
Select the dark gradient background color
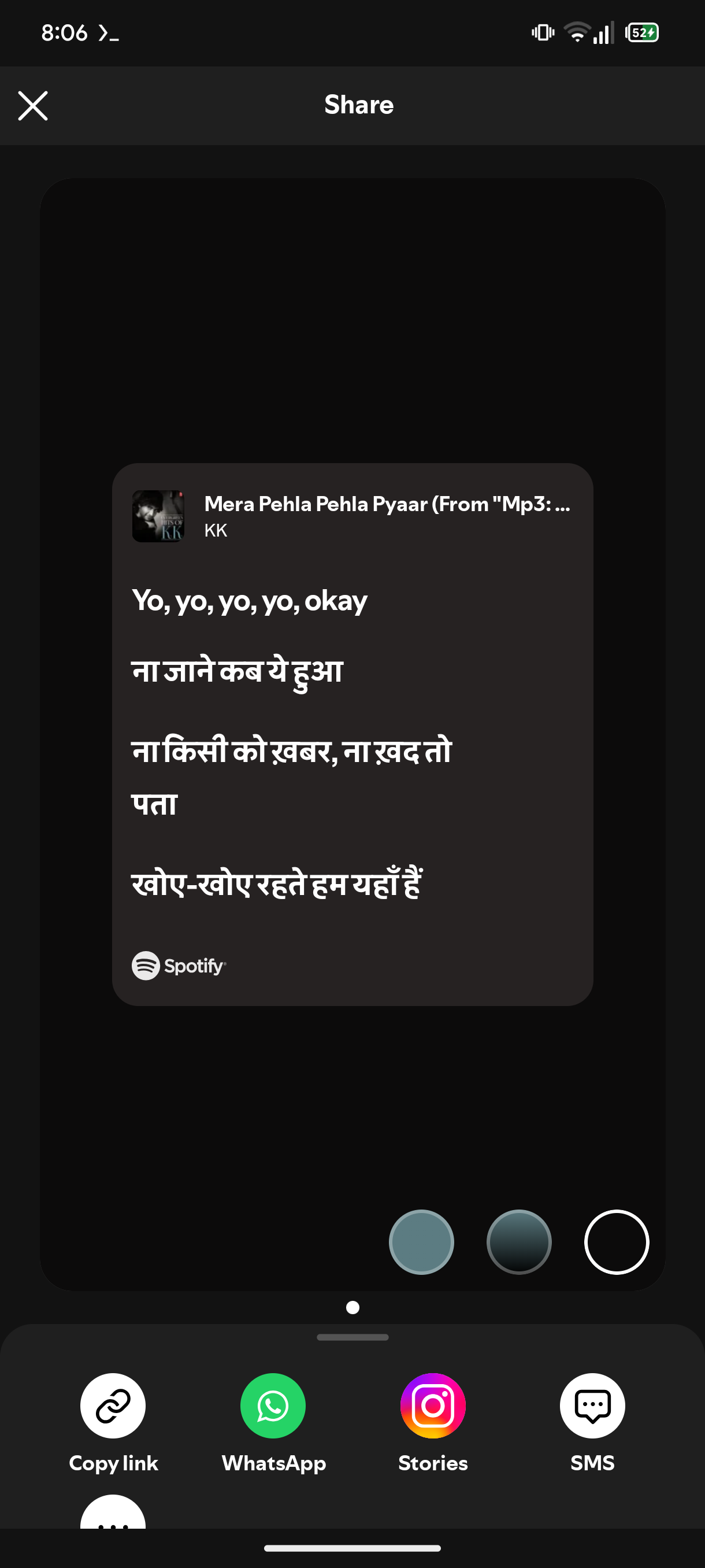coord(519,1242)
